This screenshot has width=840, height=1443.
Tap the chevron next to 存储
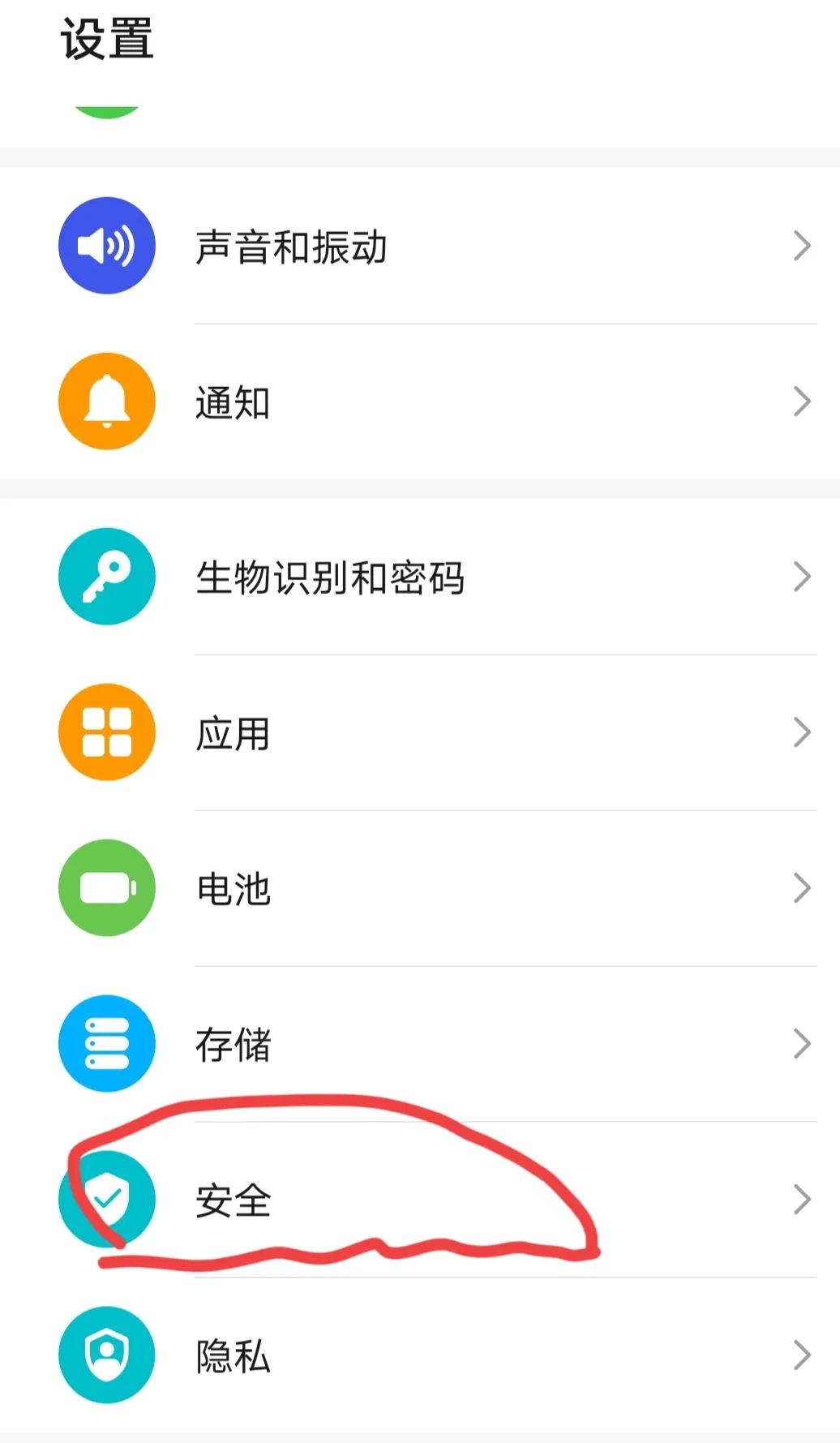click(802, 1045)
